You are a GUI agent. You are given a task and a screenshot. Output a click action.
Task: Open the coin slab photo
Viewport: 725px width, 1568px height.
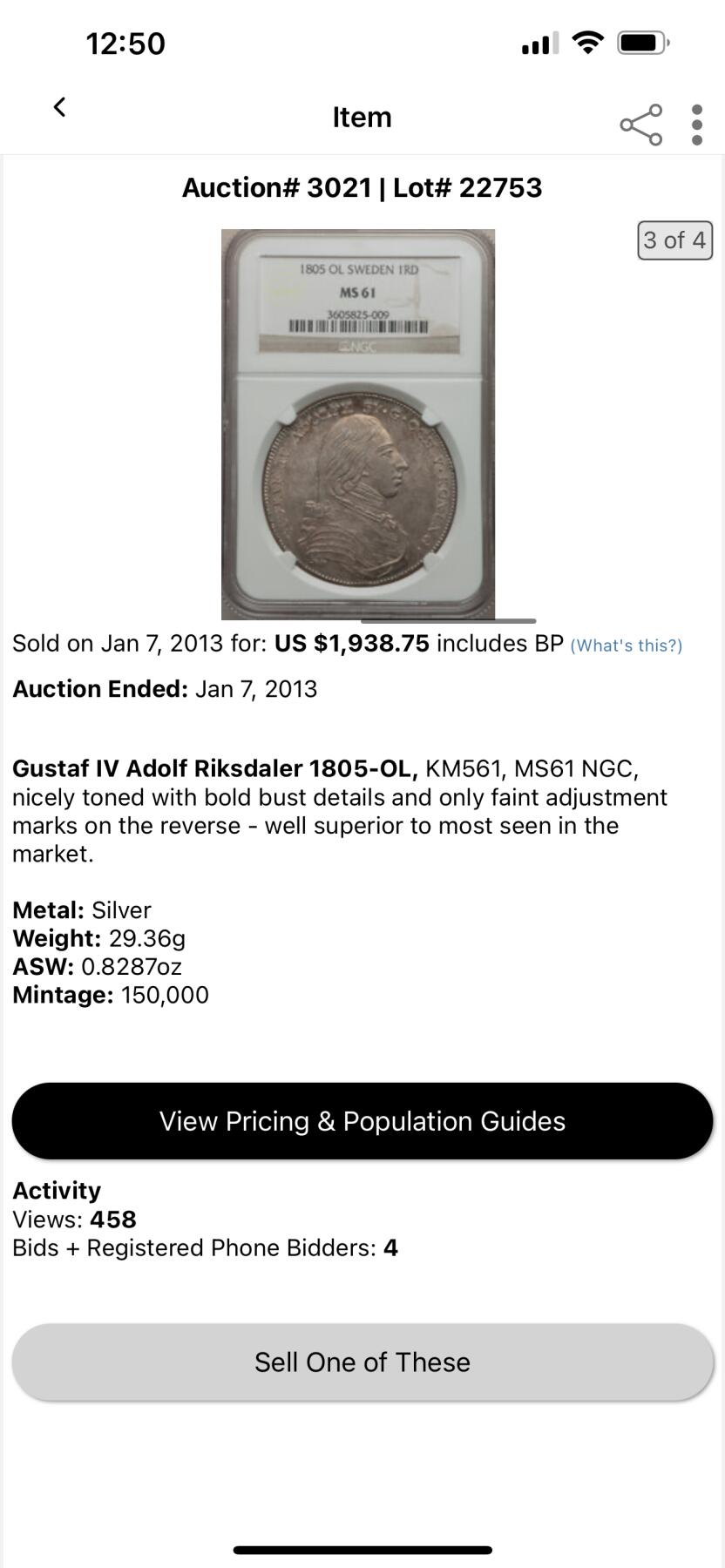coord(358,424)
